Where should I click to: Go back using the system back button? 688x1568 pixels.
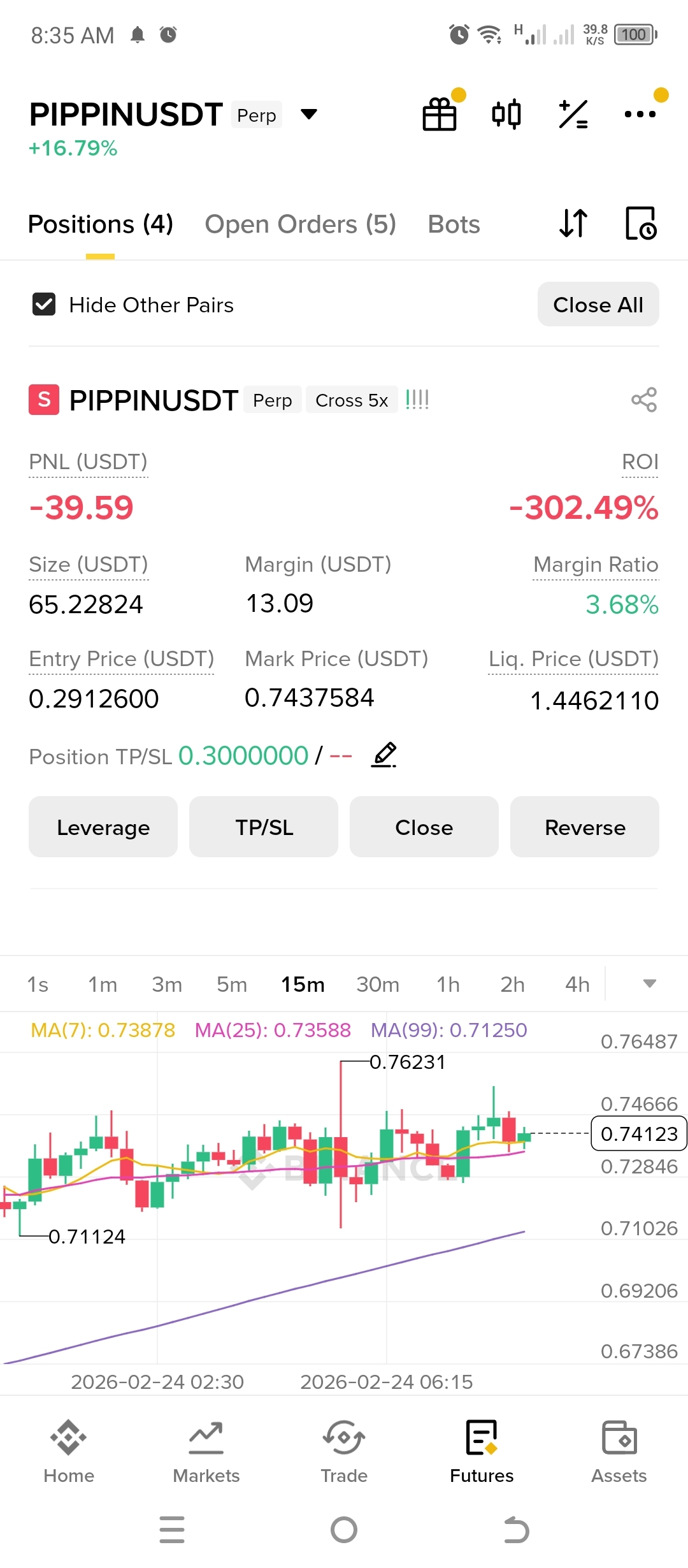516,1530
